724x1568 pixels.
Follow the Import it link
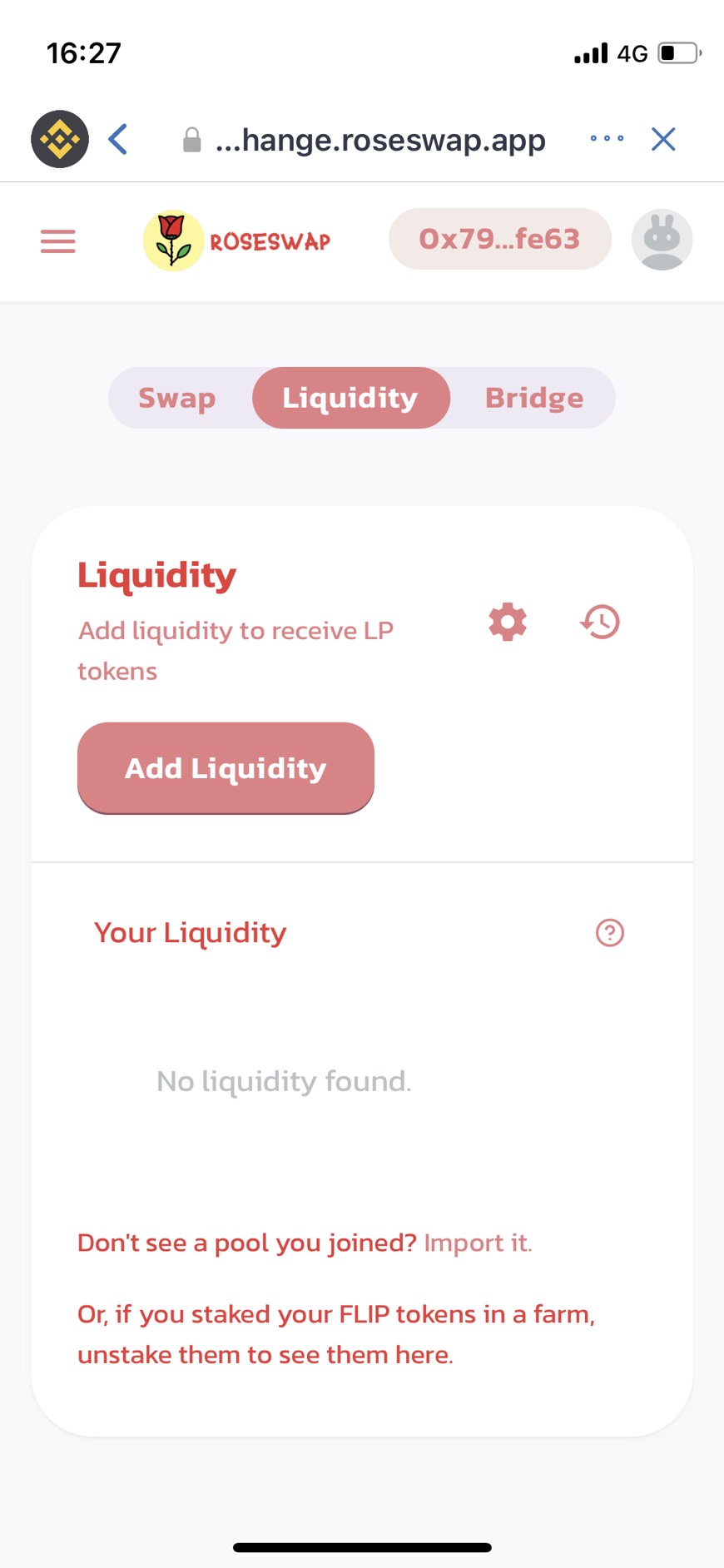[x=478, y=1243]
